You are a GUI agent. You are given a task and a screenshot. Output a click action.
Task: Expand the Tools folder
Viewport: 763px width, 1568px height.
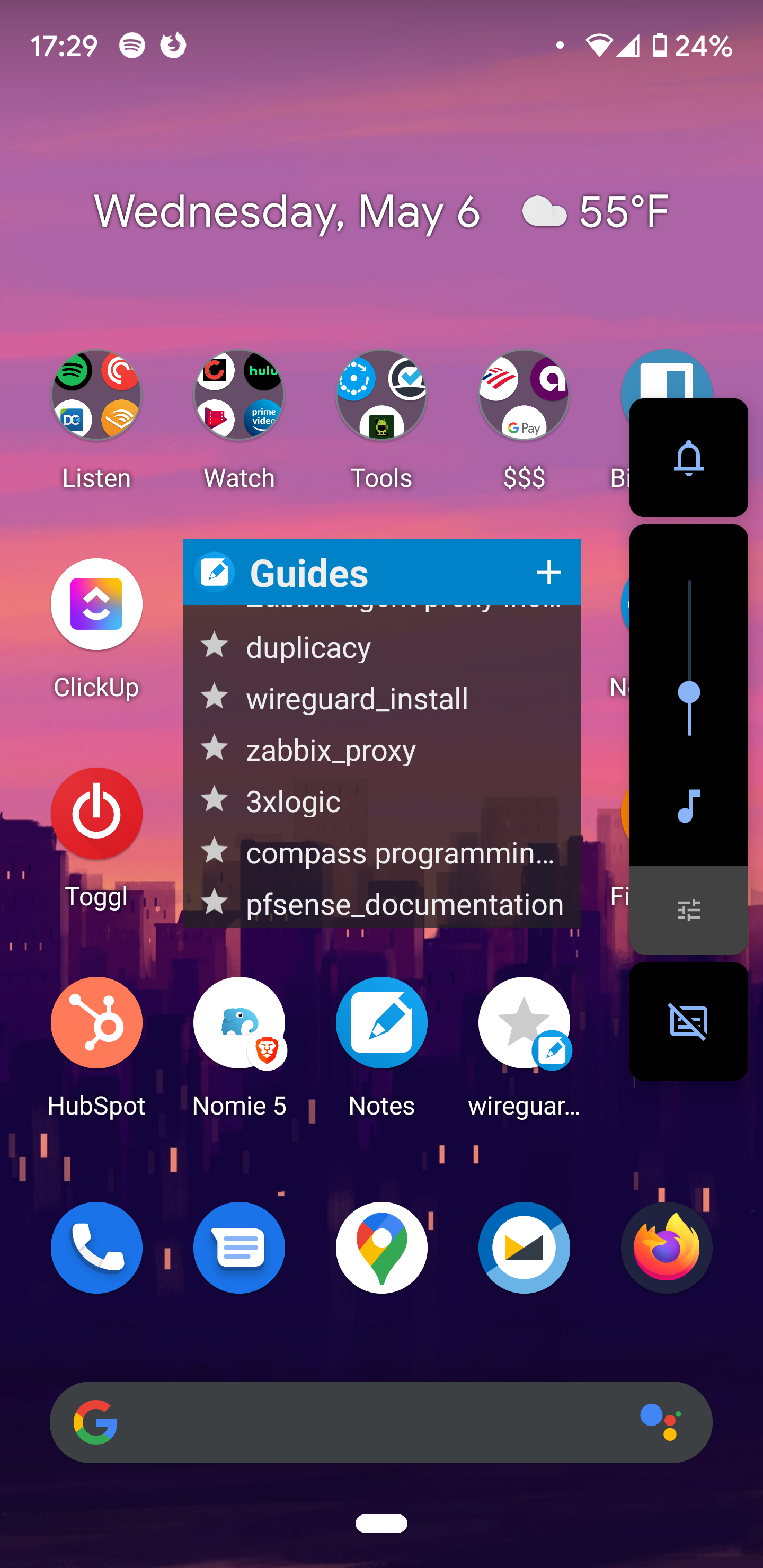(x=381, y=396)
